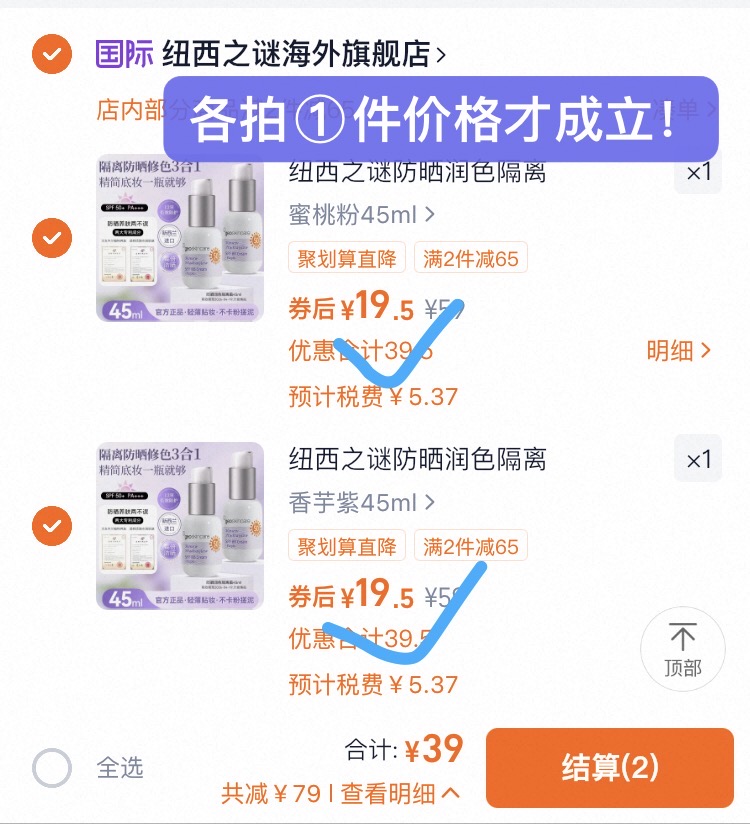The height and width of the screenshot is (824, 750).
Task: Click the ×1 quantity of peach product
Action: tap(697, 170)
